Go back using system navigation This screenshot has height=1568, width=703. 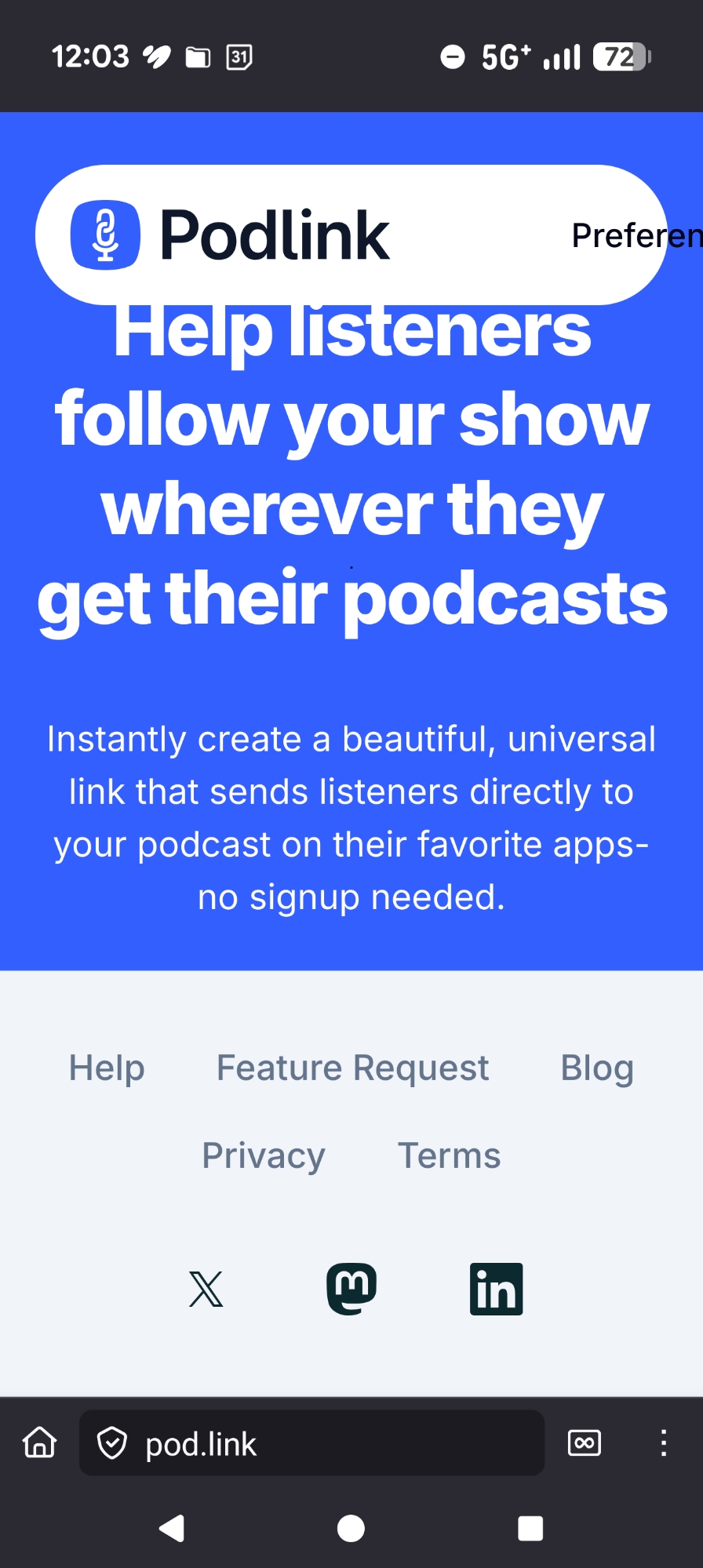(172, 1528)
